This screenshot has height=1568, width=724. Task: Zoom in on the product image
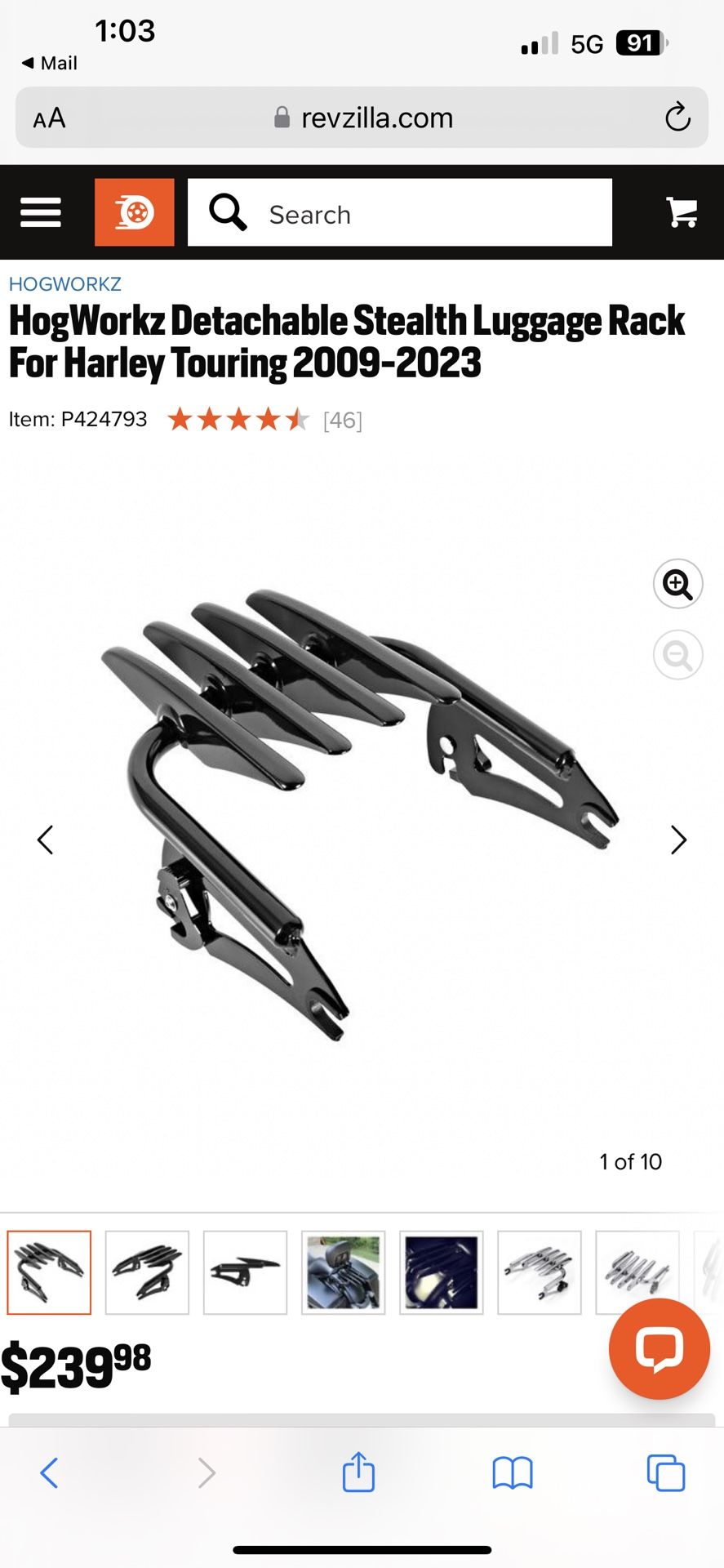click(677, 584)
